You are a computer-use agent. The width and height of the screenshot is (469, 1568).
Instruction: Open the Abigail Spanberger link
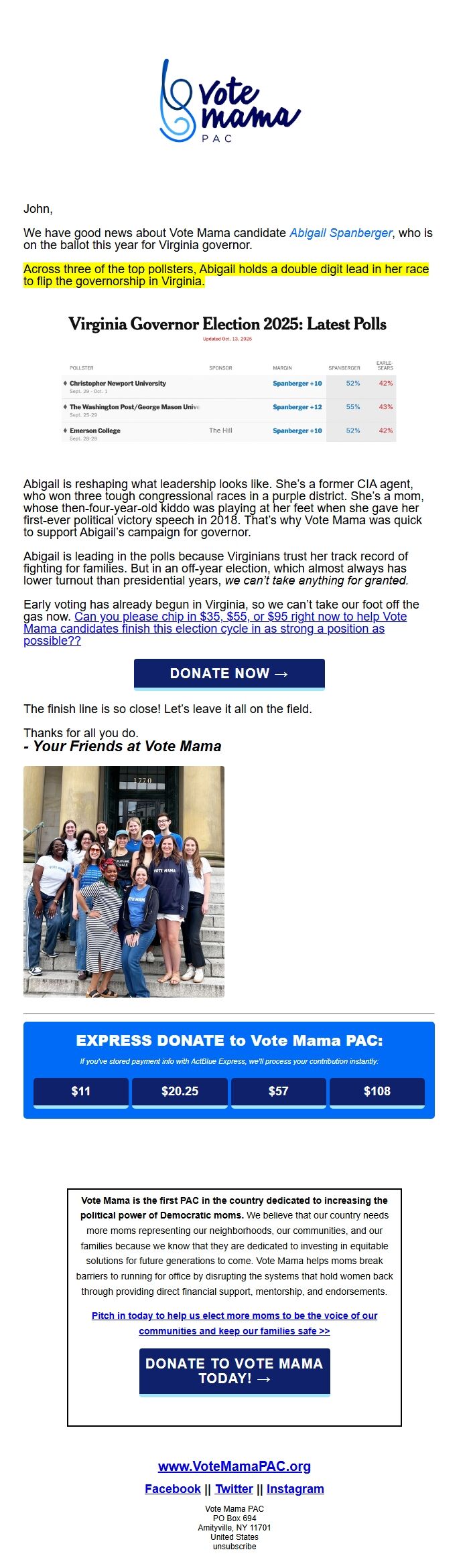[x=340, y=233]
